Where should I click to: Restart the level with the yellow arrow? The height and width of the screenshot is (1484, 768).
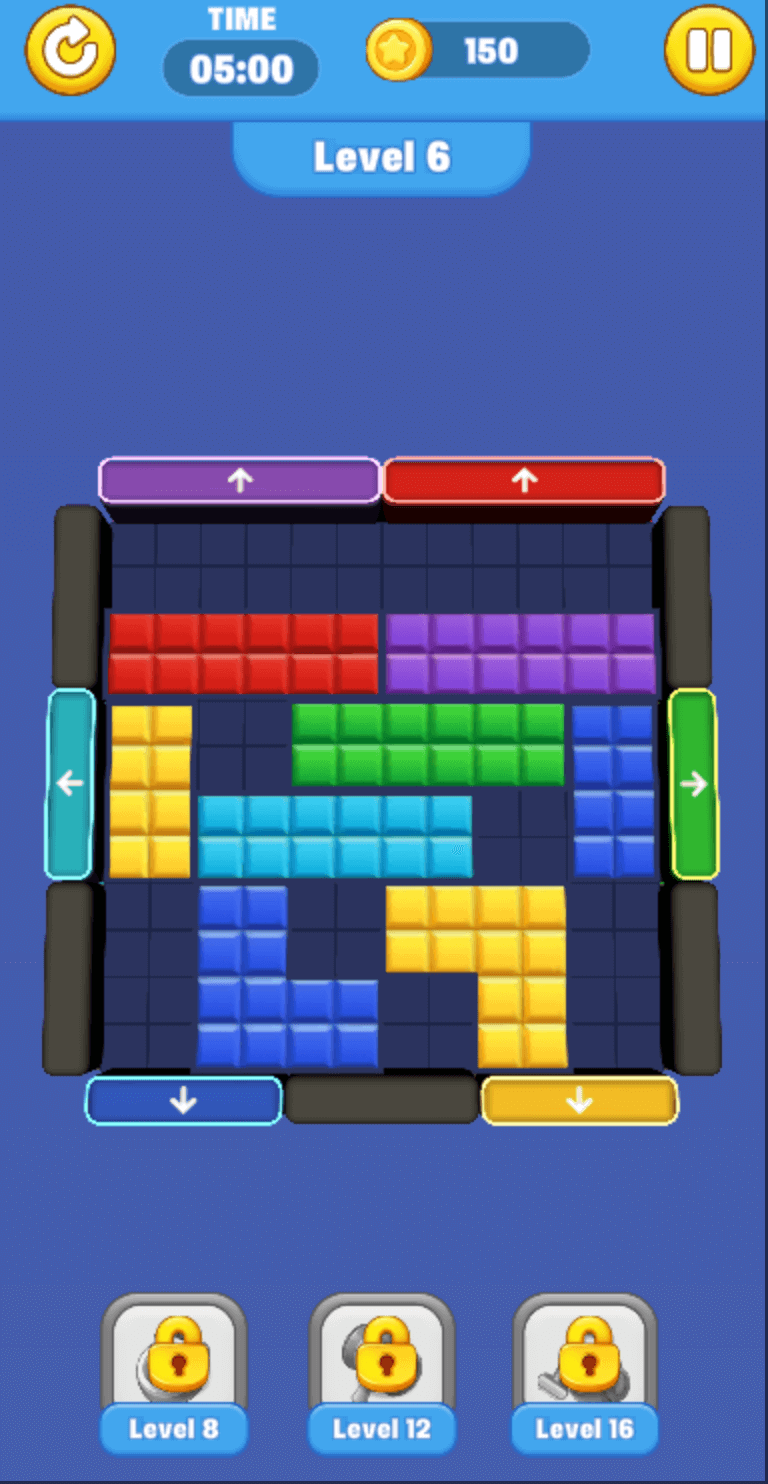[70, 49]
